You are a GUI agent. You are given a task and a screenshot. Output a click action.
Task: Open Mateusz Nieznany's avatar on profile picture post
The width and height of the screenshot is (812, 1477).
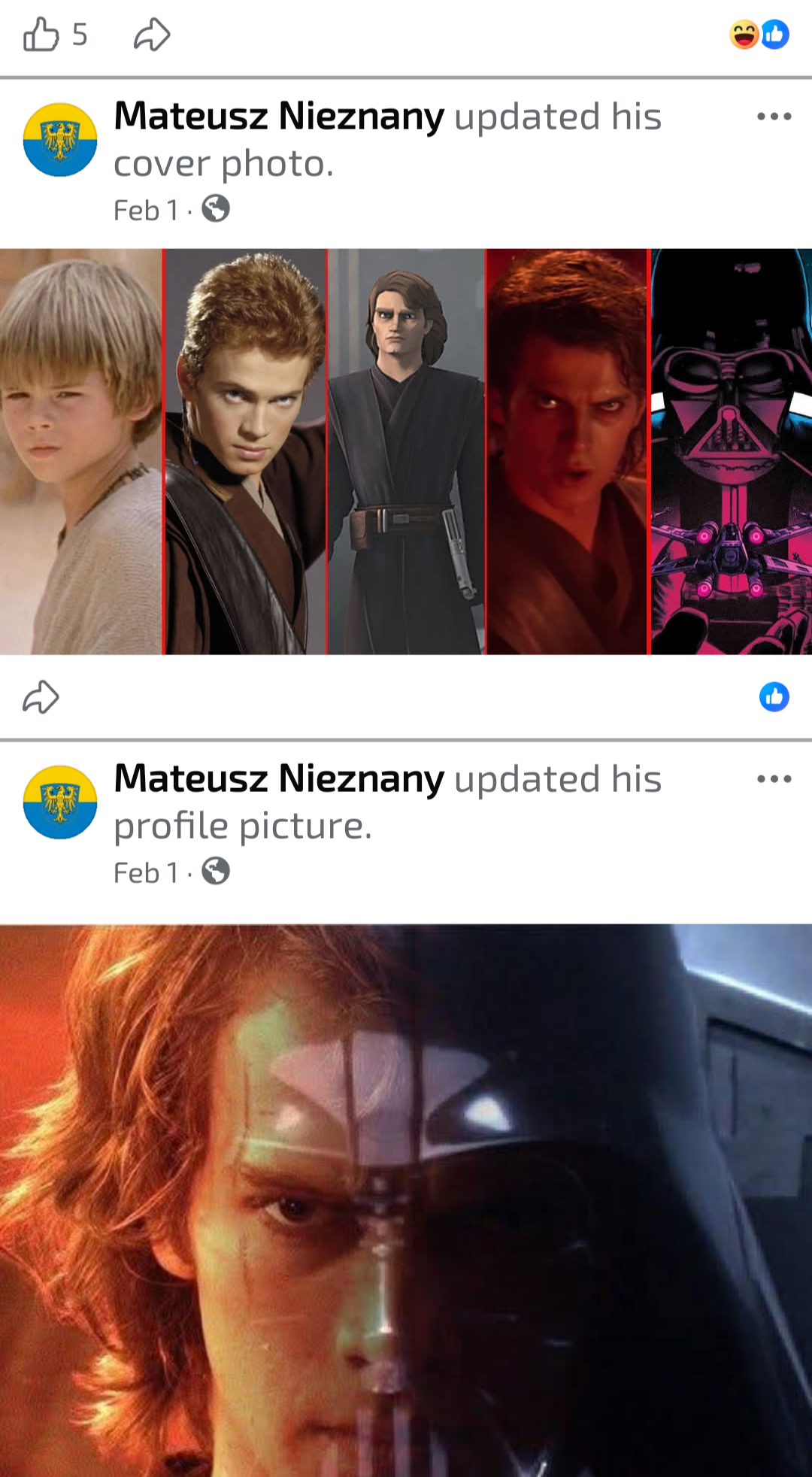60,802
